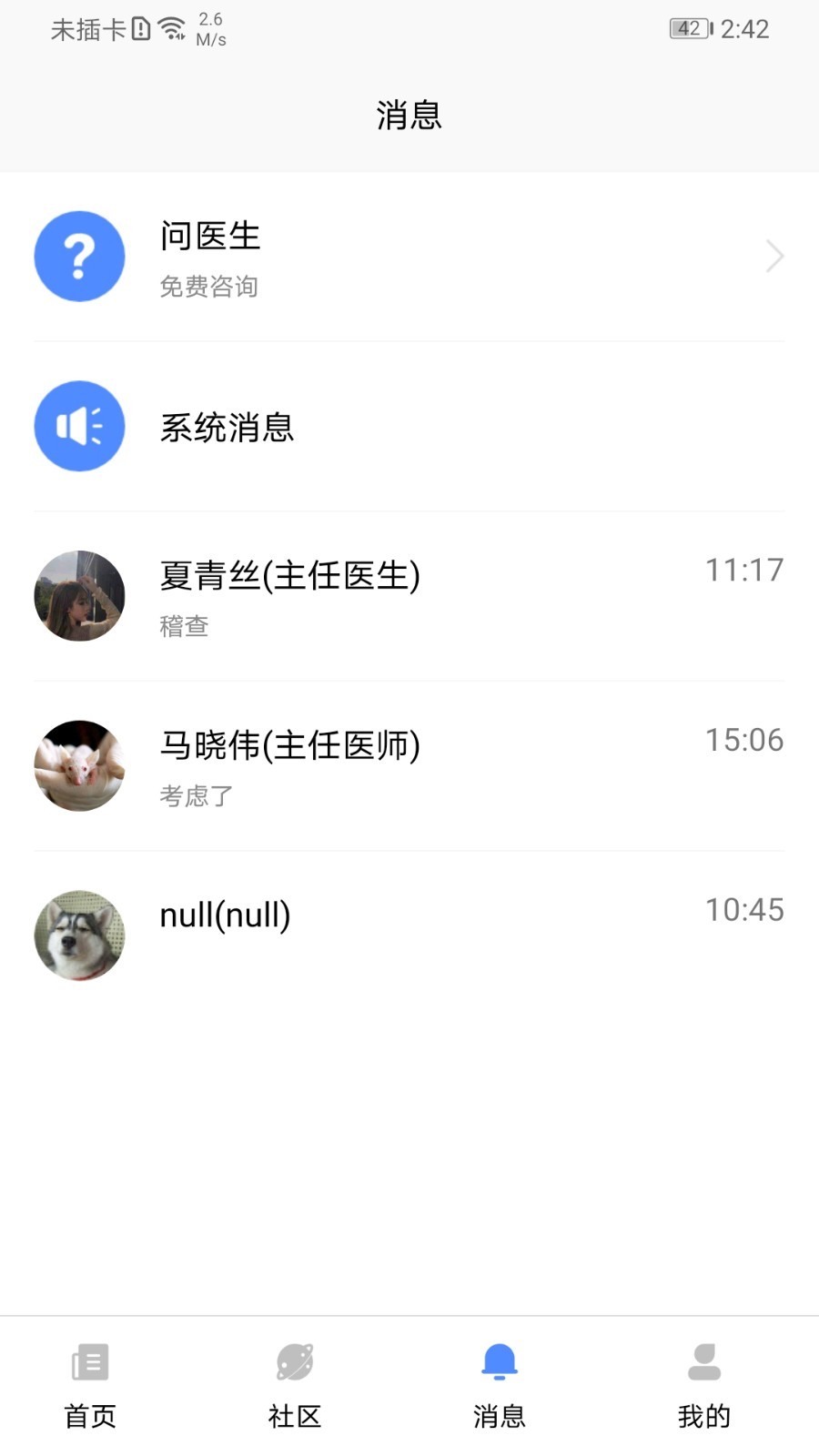Tap the 15:06 timestamp
The width and height of the screenshot is (819, 1456).
pyautogui.click(x=745, y=740)
